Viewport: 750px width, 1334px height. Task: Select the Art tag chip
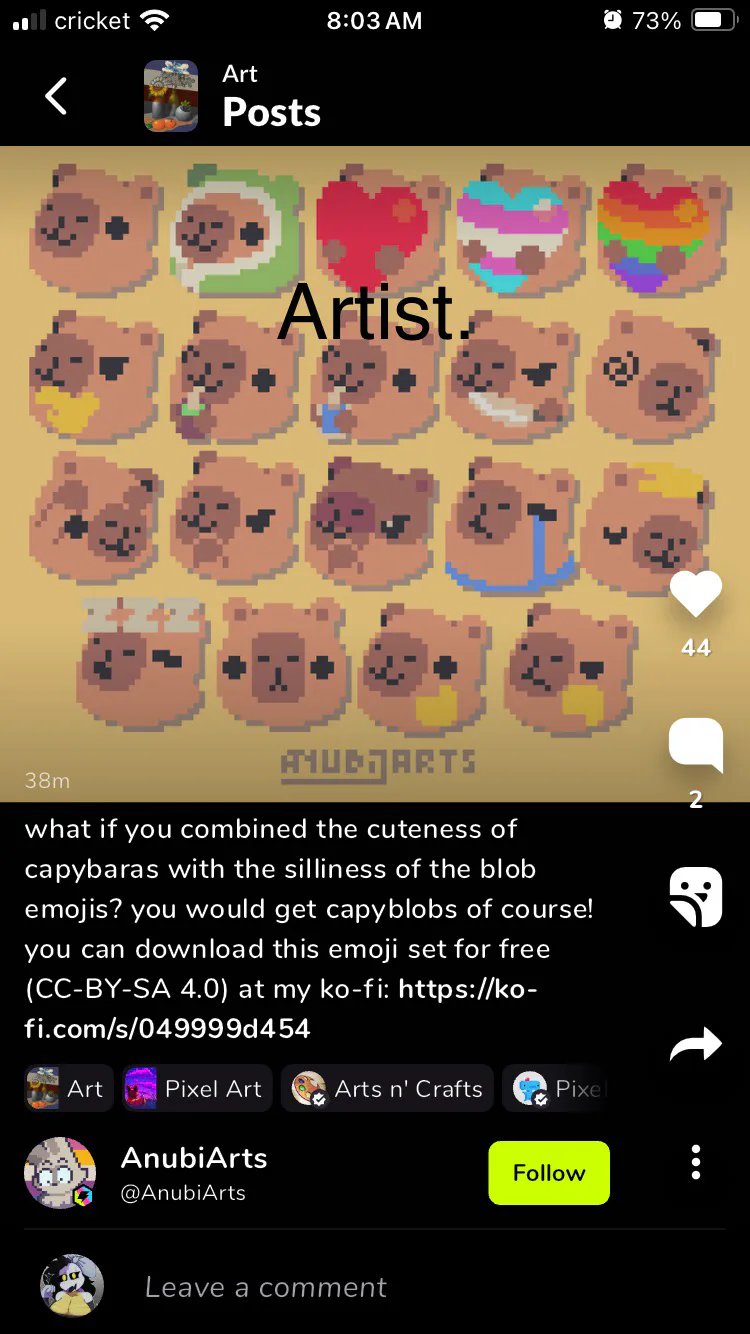click(66, 1089)
